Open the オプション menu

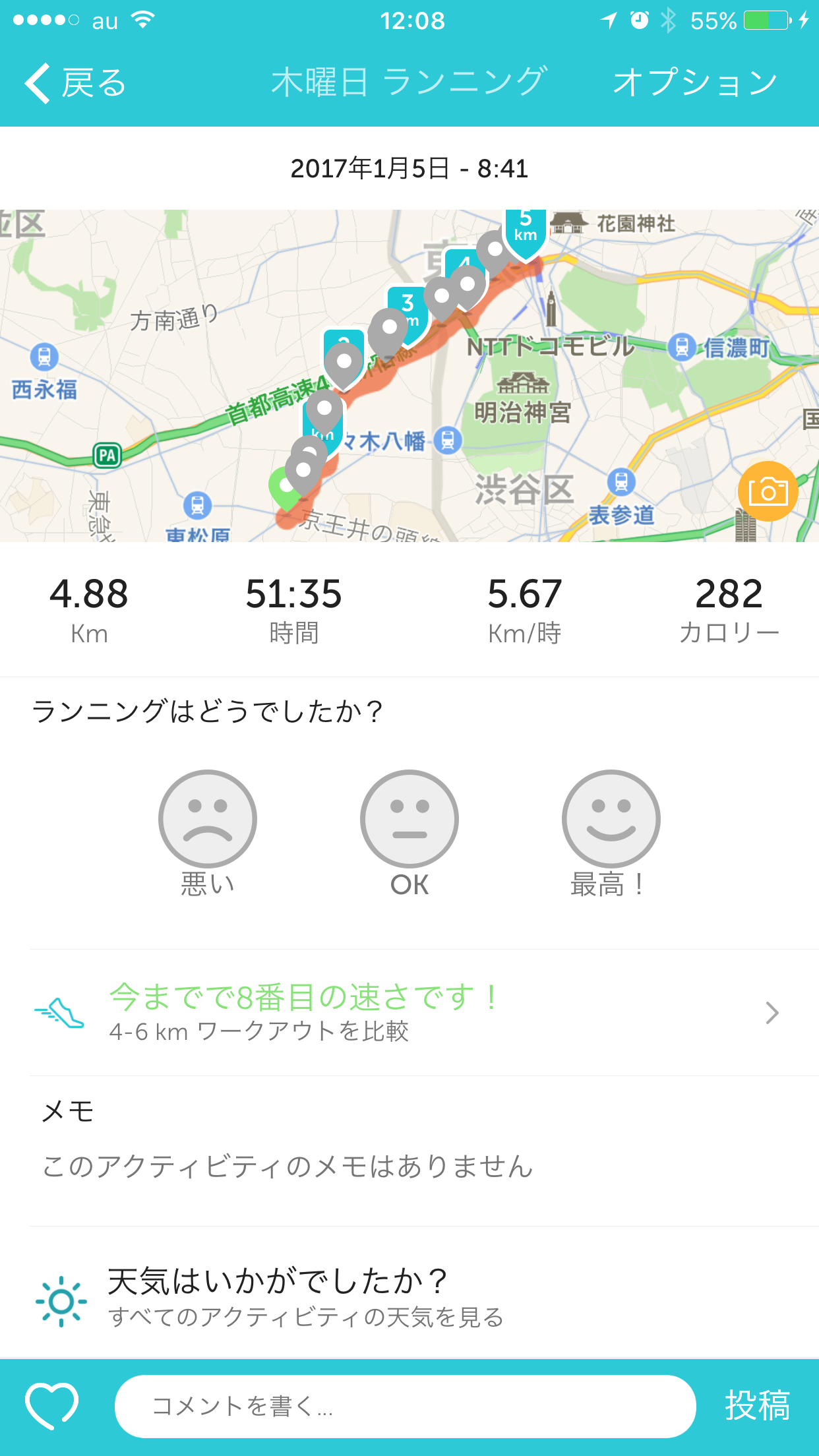[695, 83]
